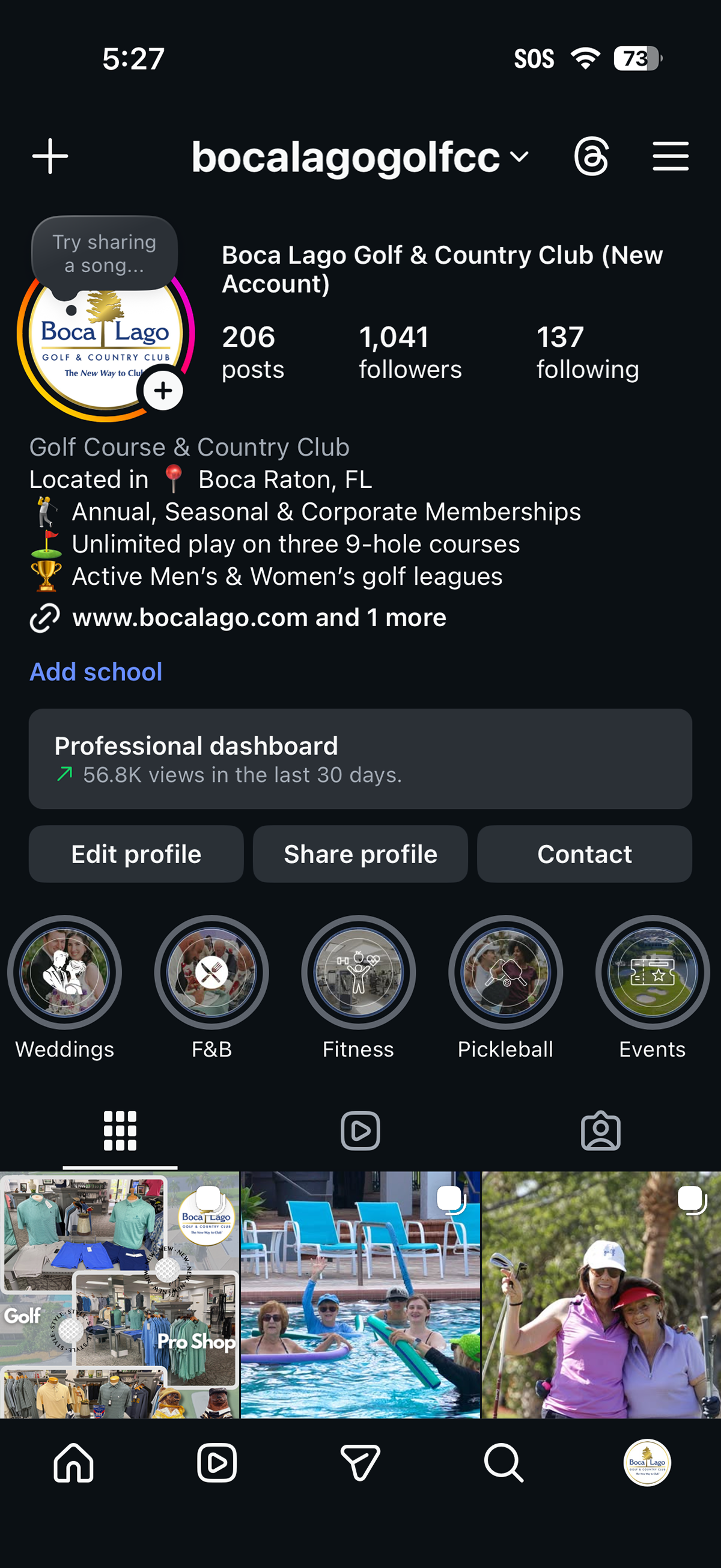Go to the Home feed
Viewport: 721px width, 1568px height.
[74, 1463]
